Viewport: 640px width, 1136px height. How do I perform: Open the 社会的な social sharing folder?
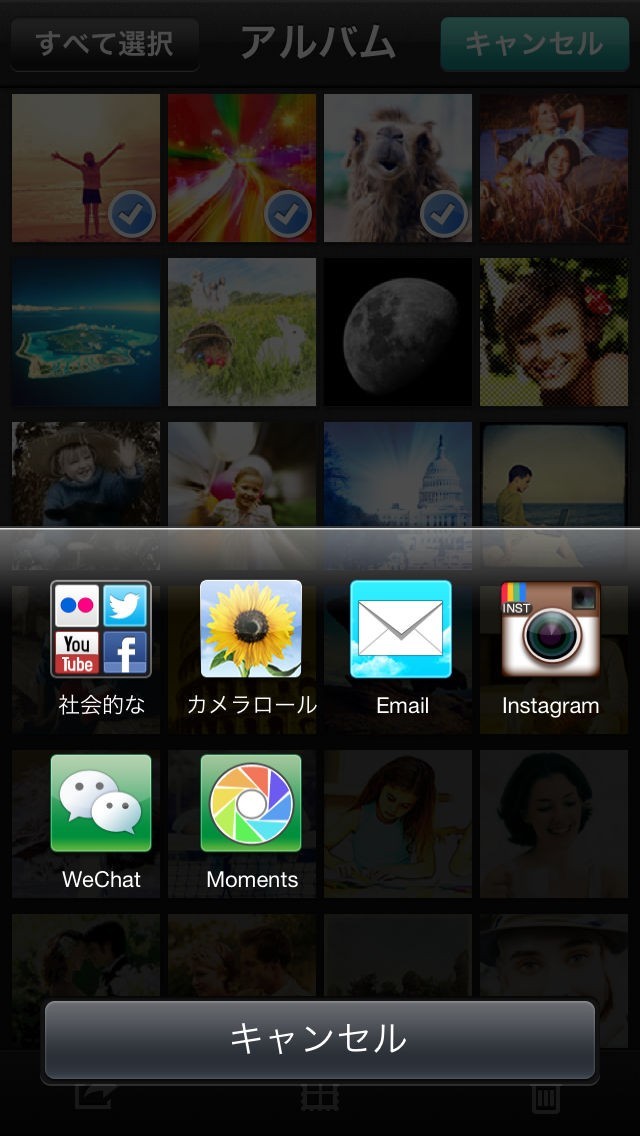[x=101, y=630]
